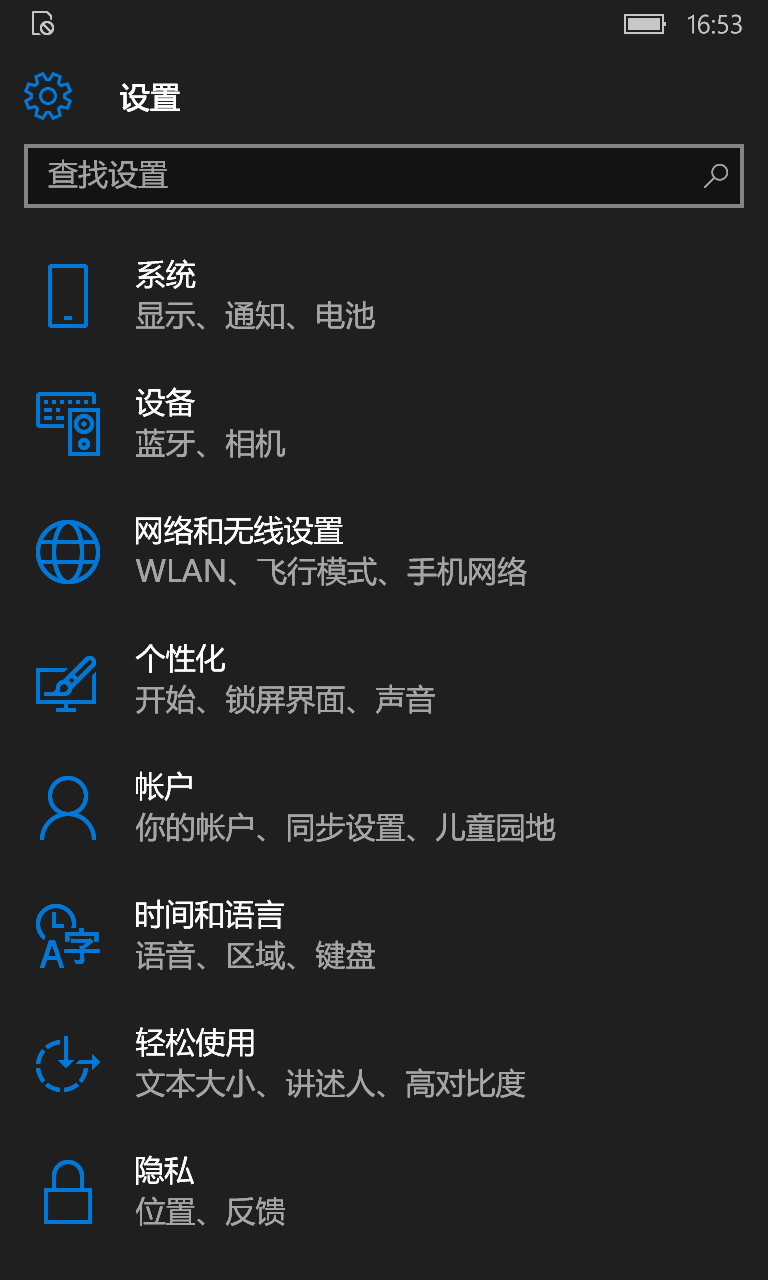Screen dimensions: 768x1280
Task: Open 设备 (蓝牙、相机) settings
Action: (384, 424)
